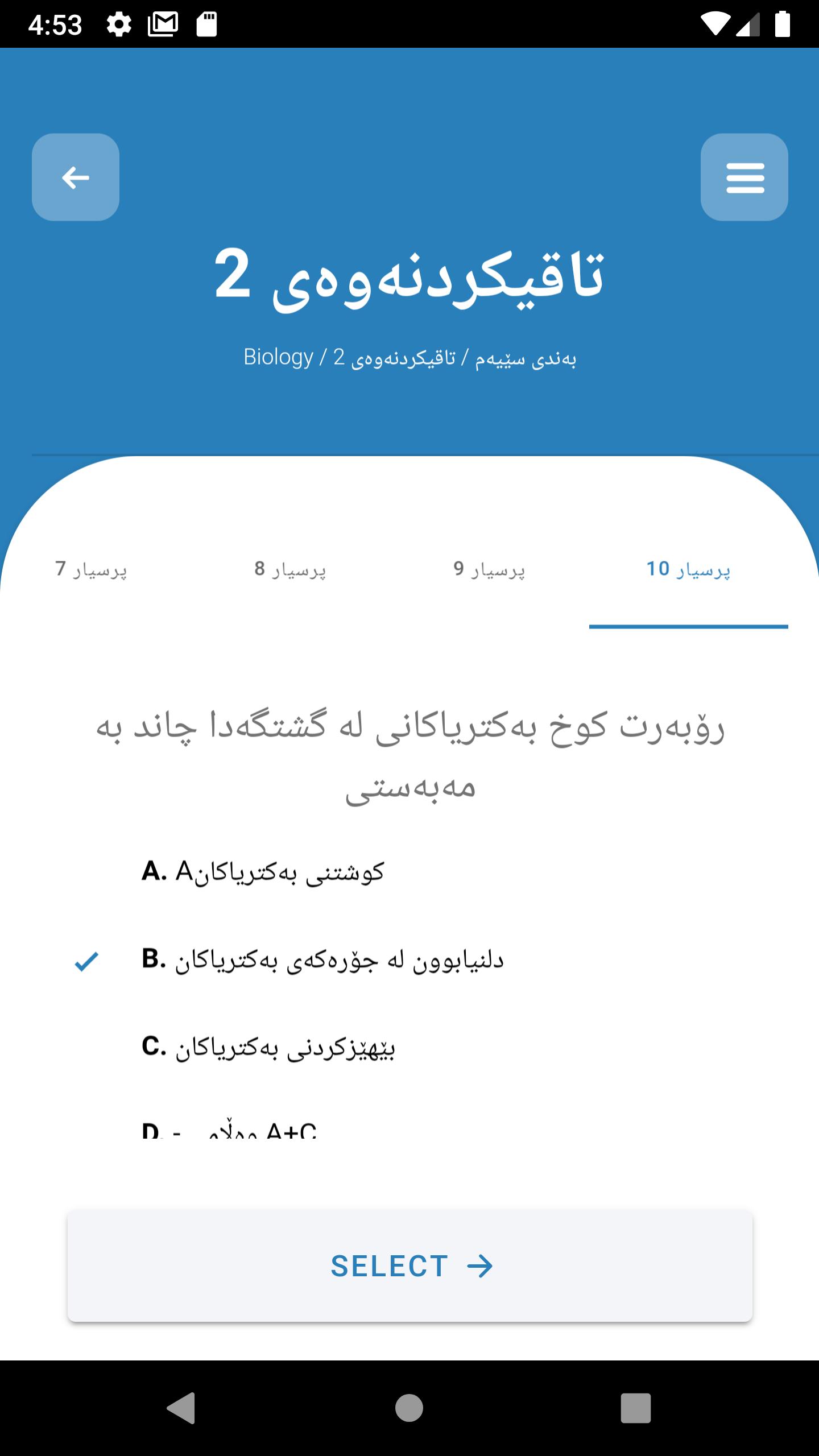Tap the SELECT button
Image resolution: width=819 pixels, height=1456 pixels.
pyautogui.click(x=409, y=1266)
